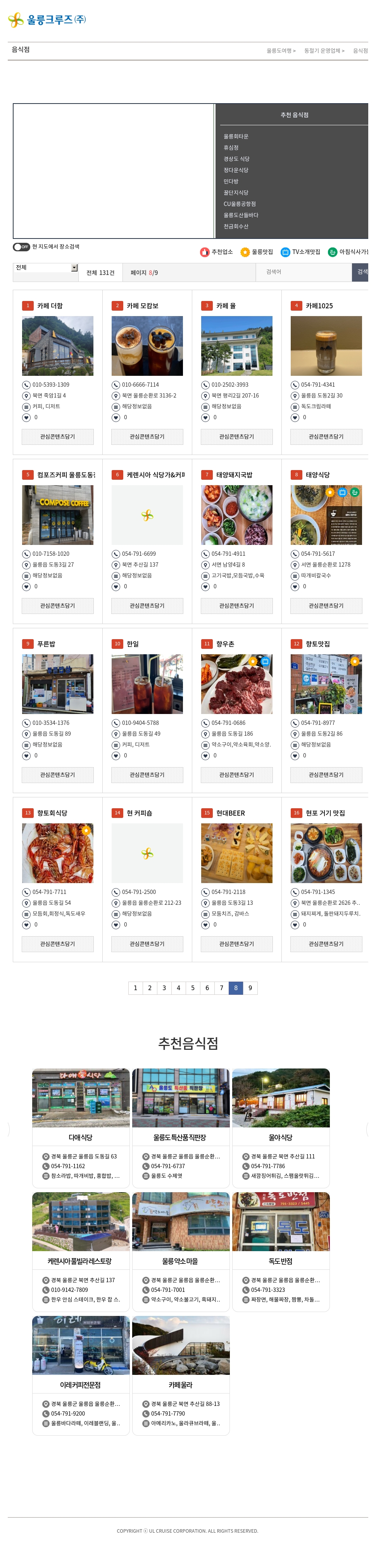This screenshot has height=1568, width=376.
Task: Go to page 9
Action: (x=250, y=988)
